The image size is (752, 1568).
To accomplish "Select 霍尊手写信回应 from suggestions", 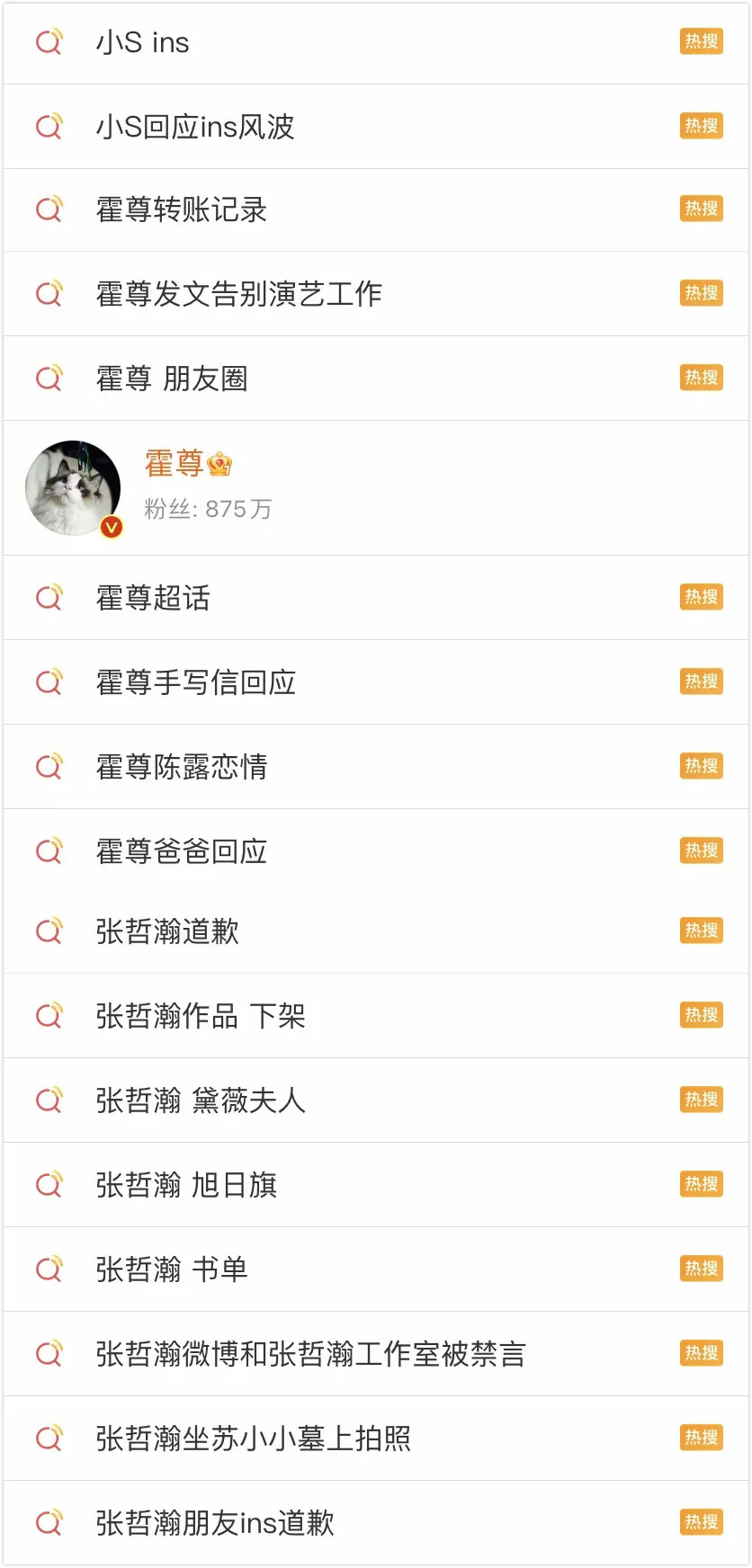I will (196, 682).
